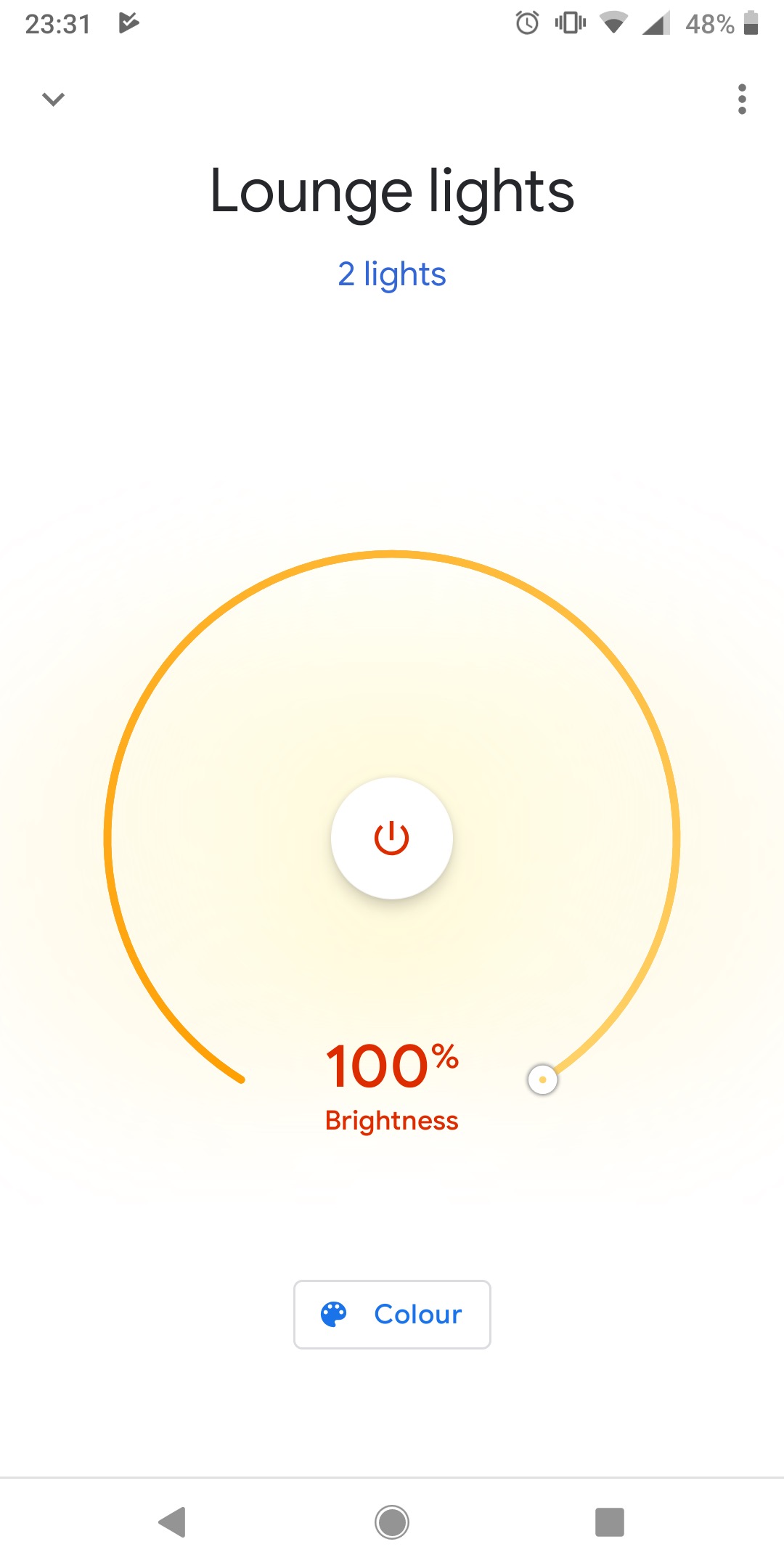784x1568 pixels.
Task: Toggle the lounge lights power button
Action: click(392, 838)
